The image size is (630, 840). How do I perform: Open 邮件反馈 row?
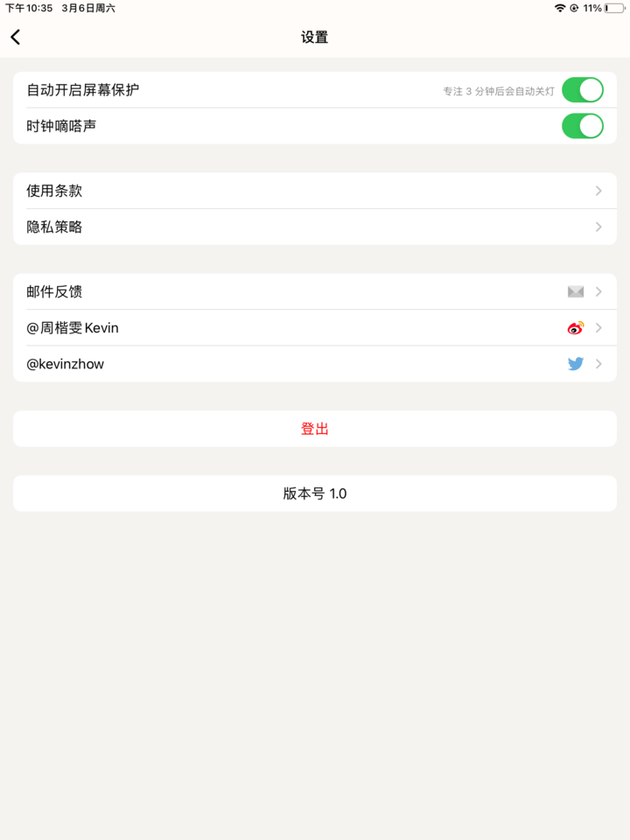click(314, 292)
